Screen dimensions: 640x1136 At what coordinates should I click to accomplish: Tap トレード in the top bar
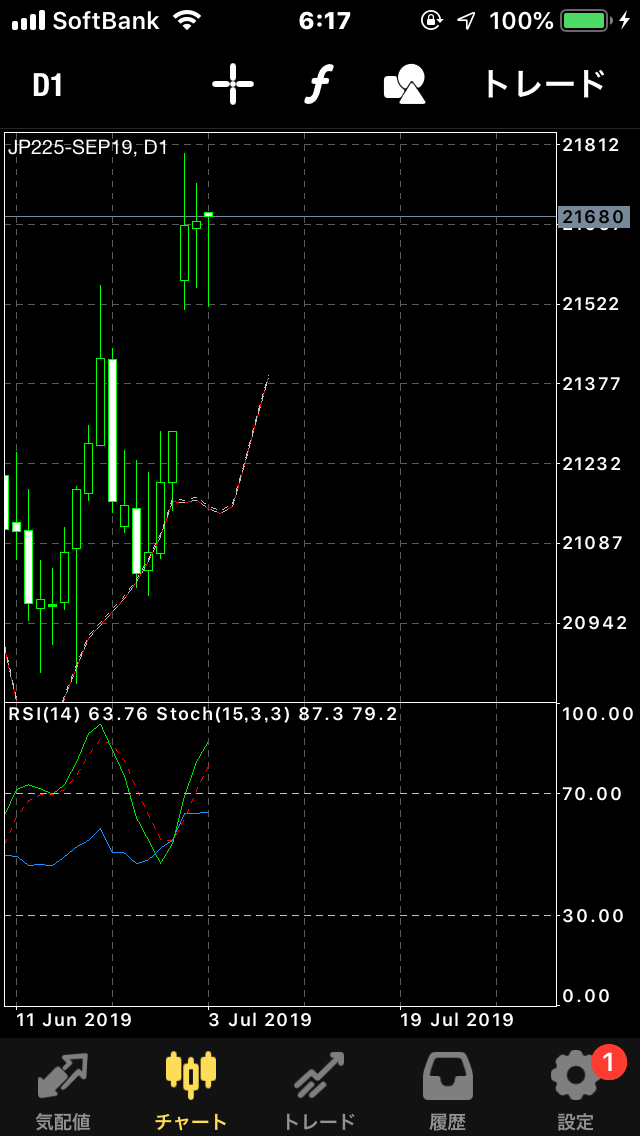pyautogui.click(x=543, y=85)
